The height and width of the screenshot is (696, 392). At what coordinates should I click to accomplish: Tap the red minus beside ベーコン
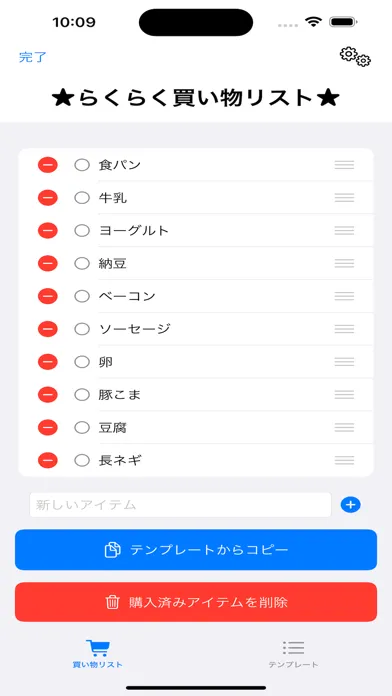pos(48,296)
